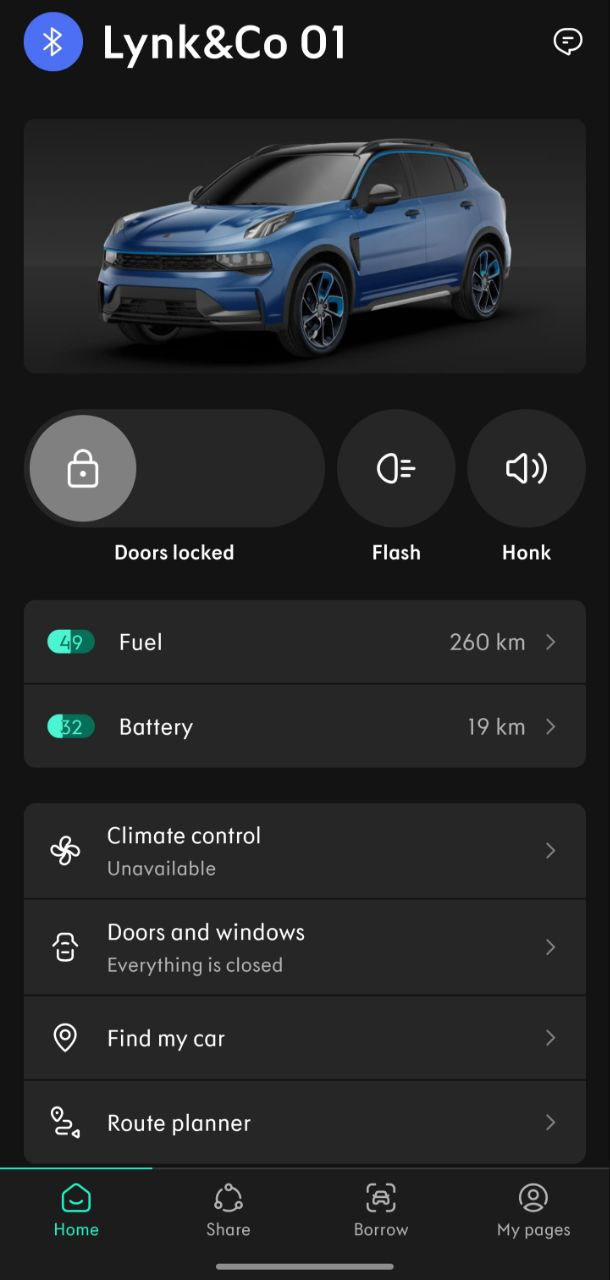Toggle the door lock control
The height and width of the screenshot is (1280, 610).
tap(83, 468)
